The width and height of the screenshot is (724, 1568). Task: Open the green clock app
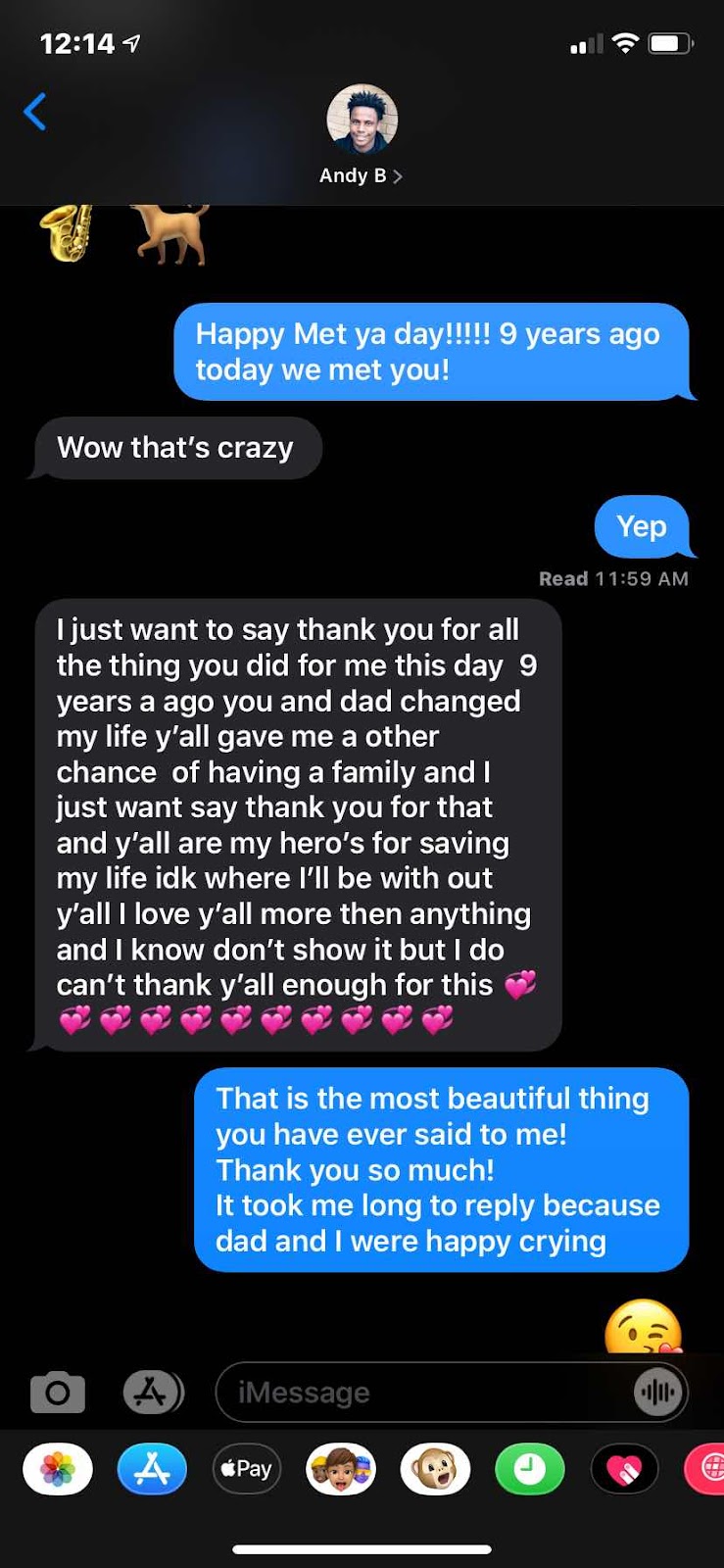coord(530,1469)
